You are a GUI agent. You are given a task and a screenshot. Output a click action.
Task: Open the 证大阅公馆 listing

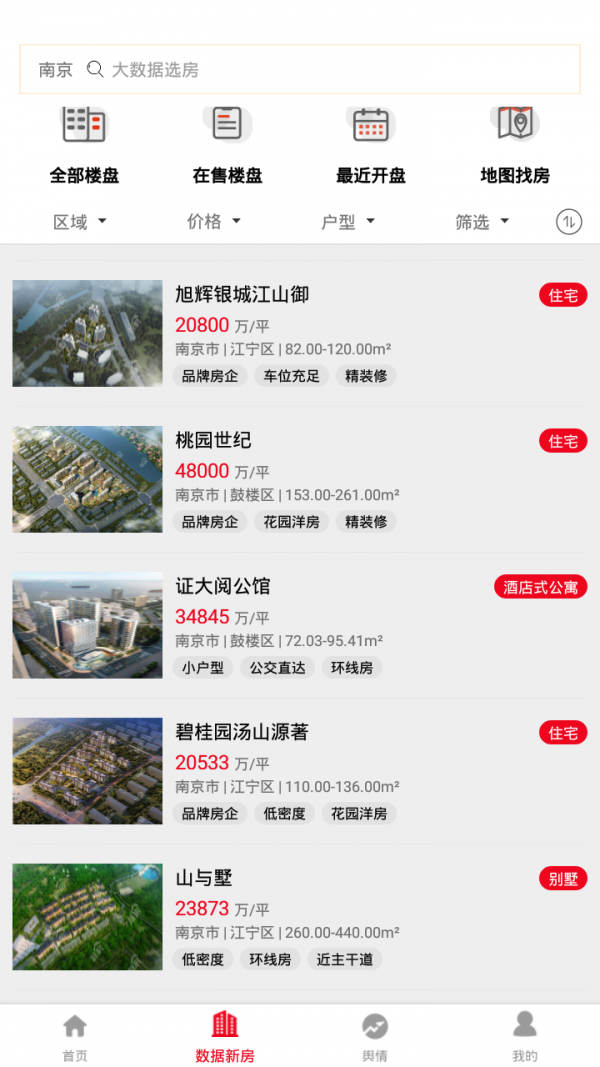(x=300, y=625)
